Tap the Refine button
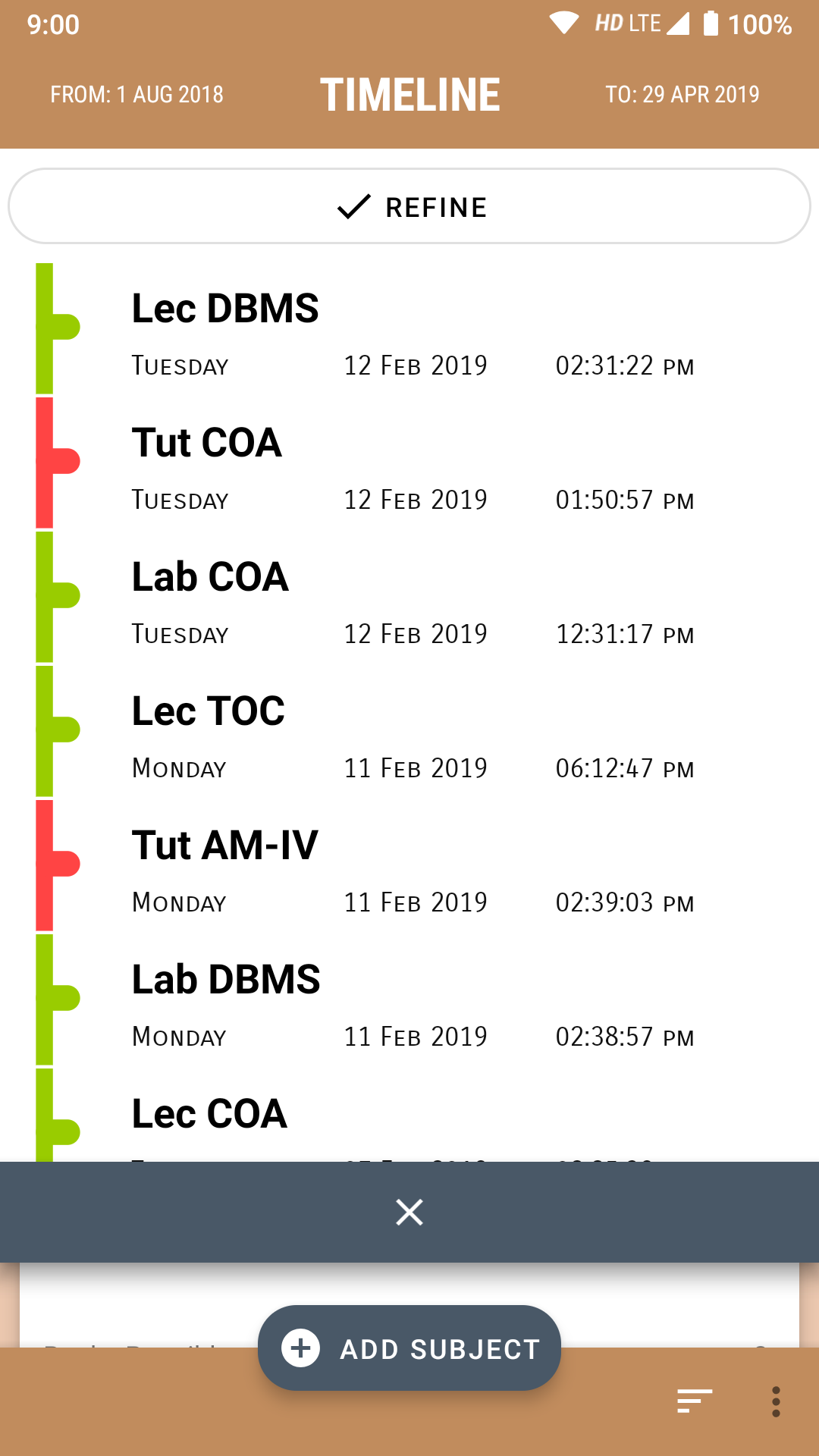Image resolution: width=819 pixels, height=1456 pixels. point(409,206)
